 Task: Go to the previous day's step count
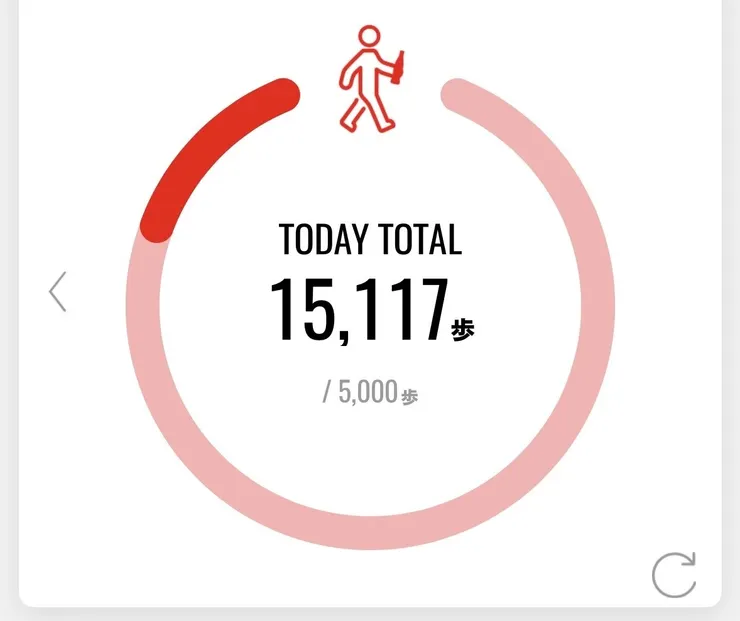tap(58, 291)
